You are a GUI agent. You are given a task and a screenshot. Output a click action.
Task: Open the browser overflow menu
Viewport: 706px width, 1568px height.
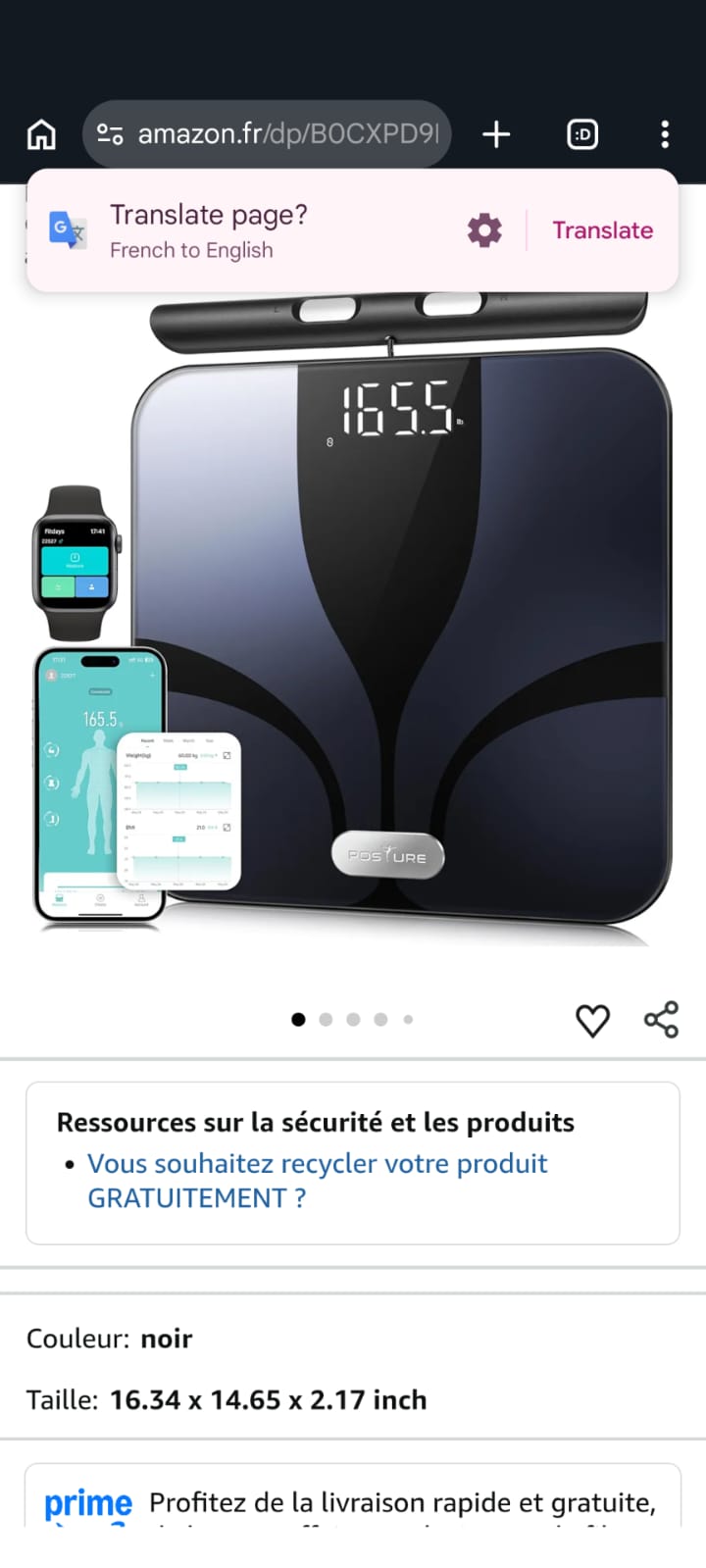click(x=665, y=134)
